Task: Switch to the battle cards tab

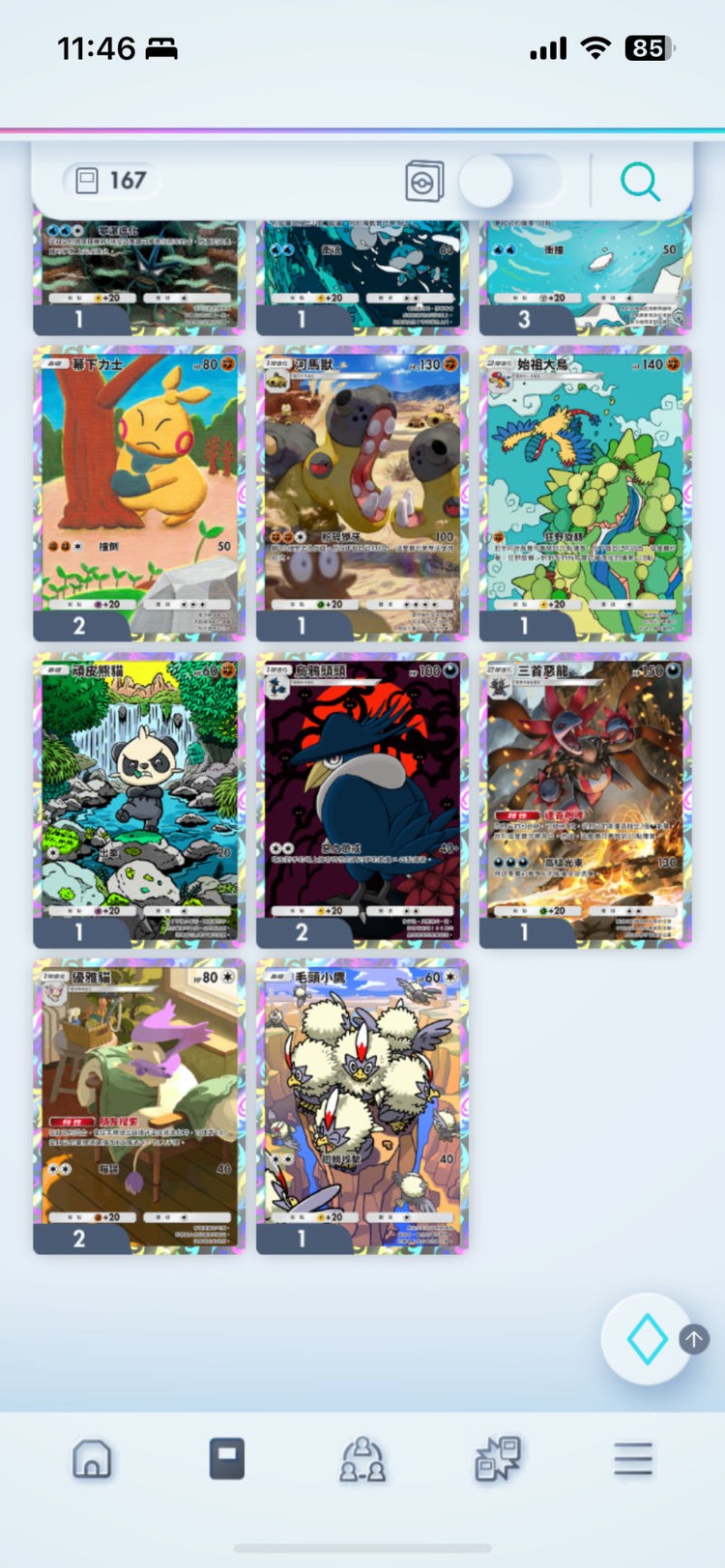Action: click(498, 1459)
